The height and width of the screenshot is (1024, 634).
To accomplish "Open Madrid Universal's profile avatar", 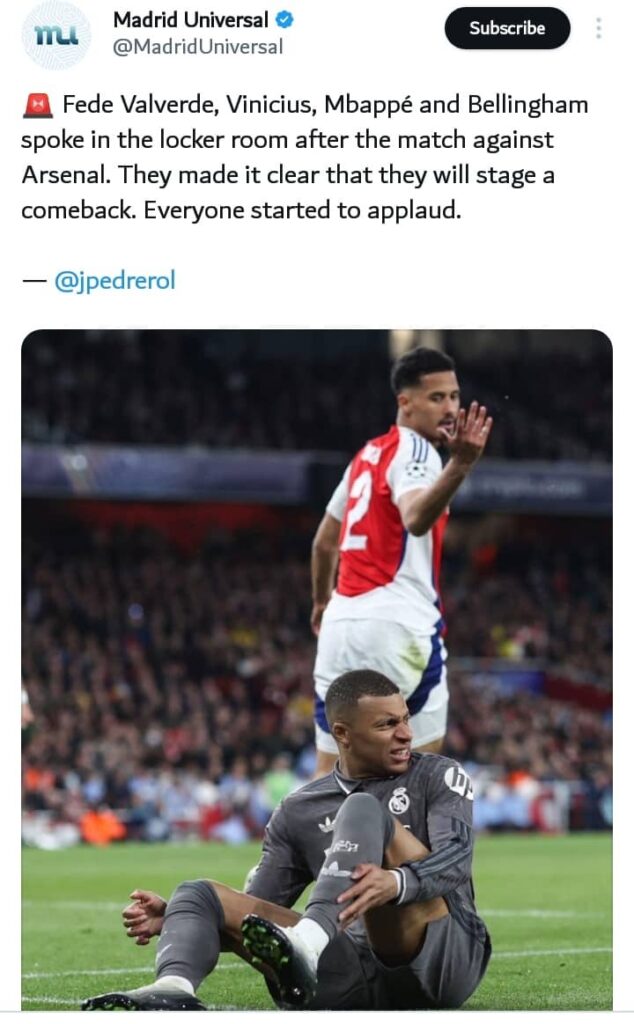I will tap(56, 34).
